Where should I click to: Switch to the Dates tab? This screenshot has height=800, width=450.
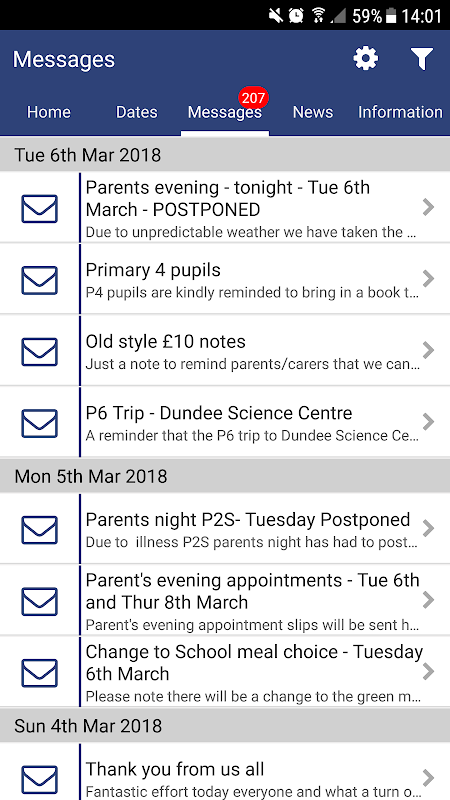(137, 112)
